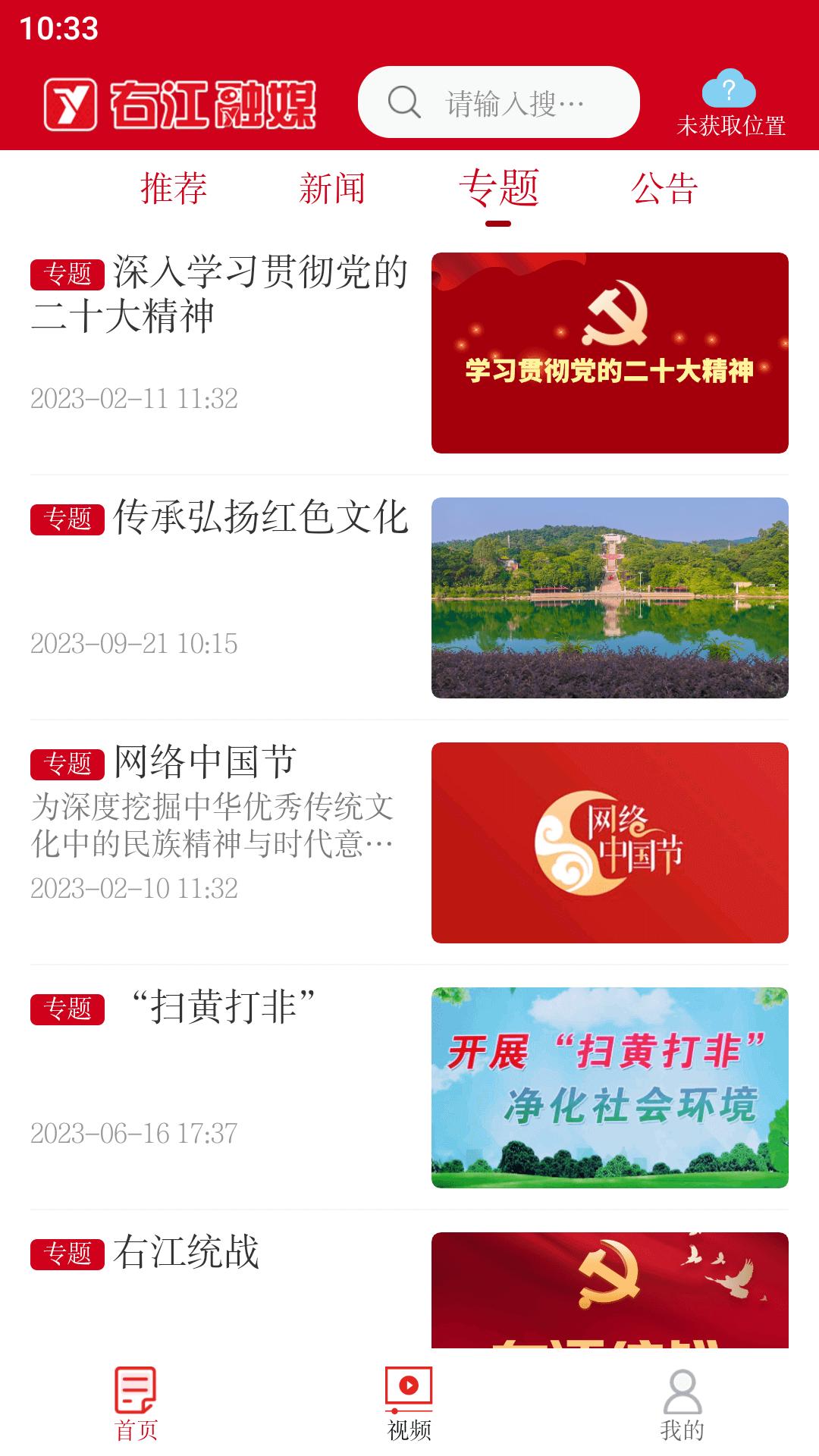Tap the 专题 tag beside 深入学习贯彻党的二十大精神
Screen dimensions: 819x1456
click(x=67, y=275)
